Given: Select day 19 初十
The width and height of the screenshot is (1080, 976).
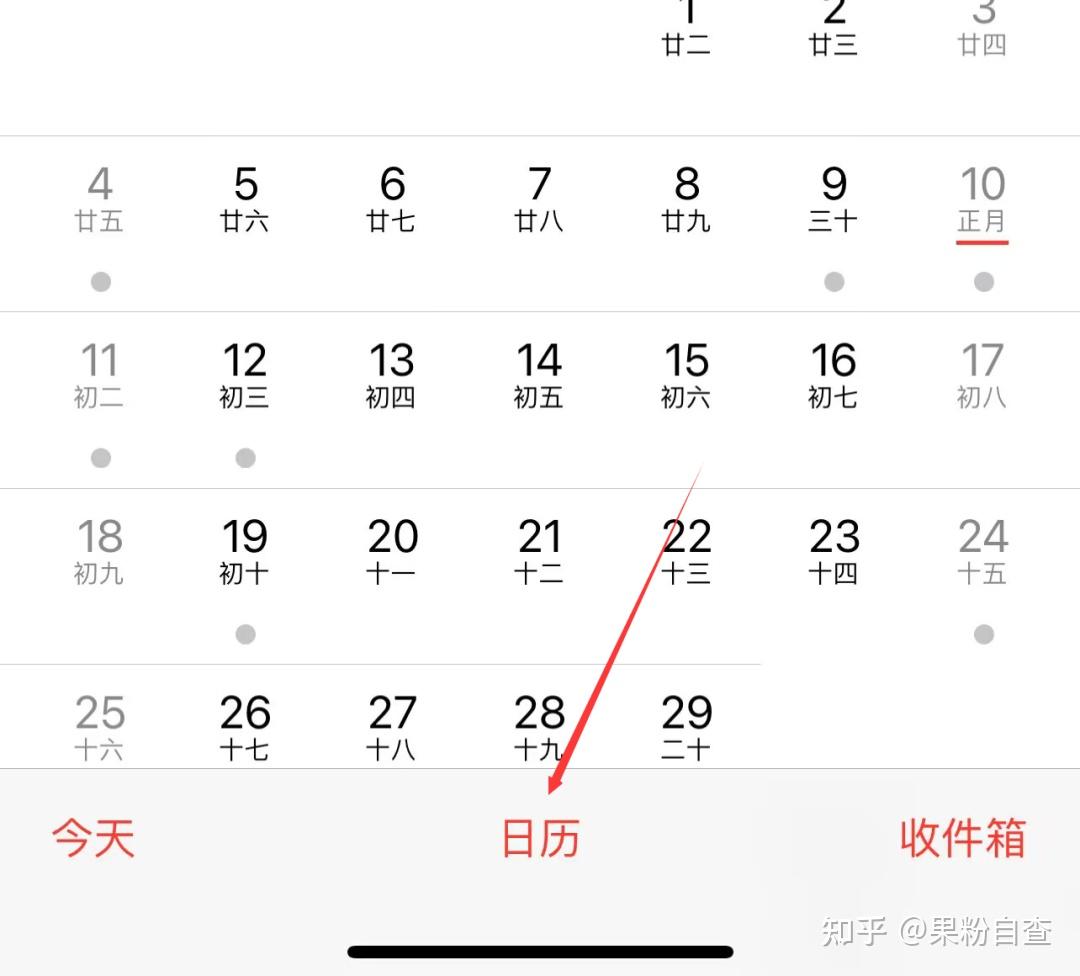Looking at the screenshot, I should 245,552.
